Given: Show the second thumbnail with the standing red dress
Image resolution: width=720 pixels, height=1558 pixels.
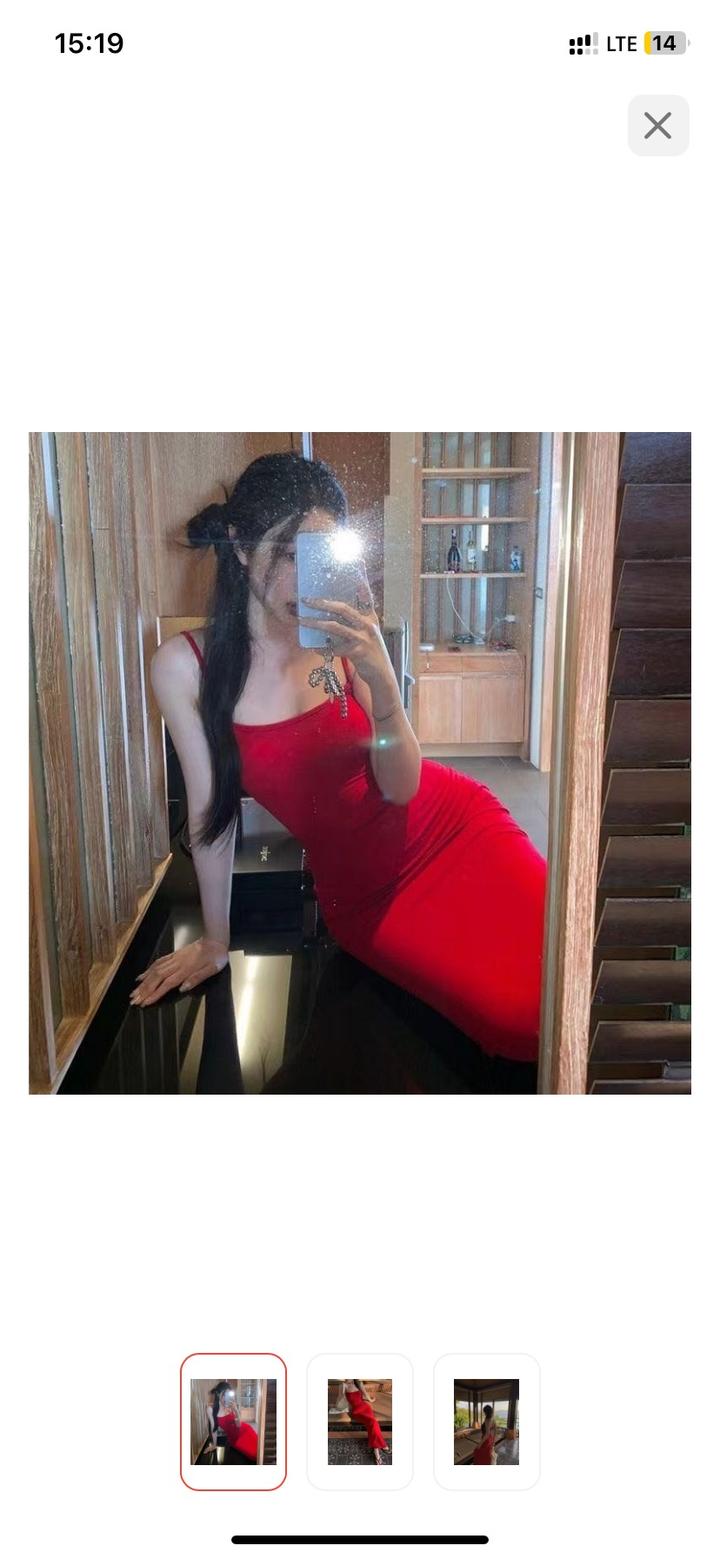Looking at the screenshot, I should pos(360,1421).
